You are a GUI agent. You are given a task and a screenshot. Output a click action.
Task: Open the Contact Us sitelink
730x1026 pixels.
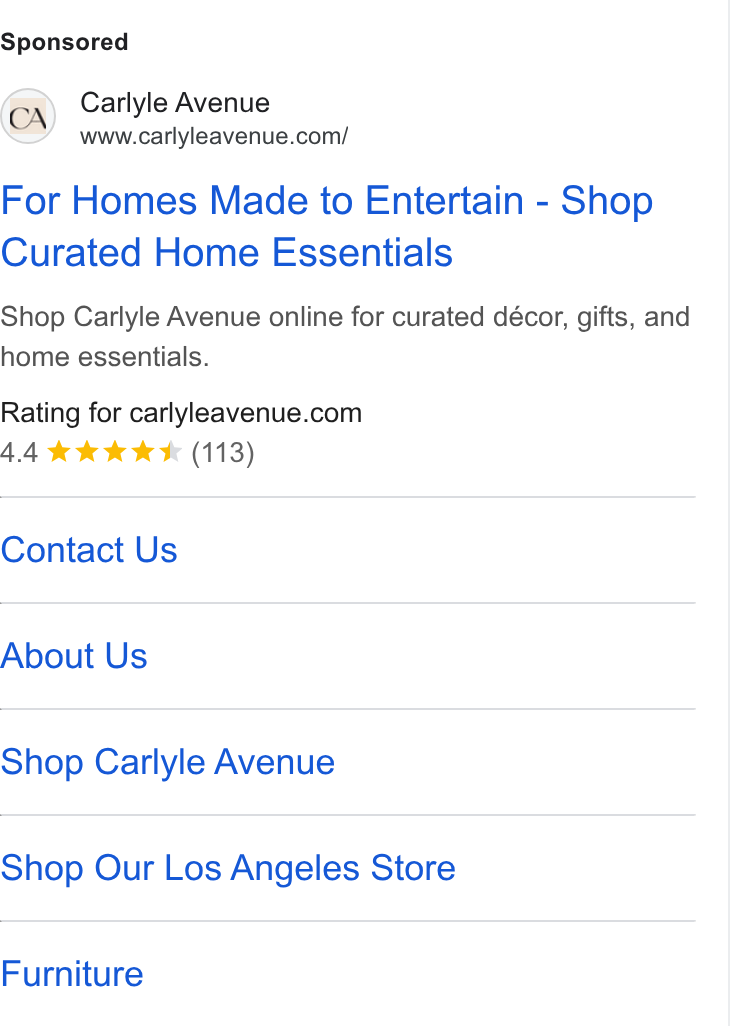[89, 550]
